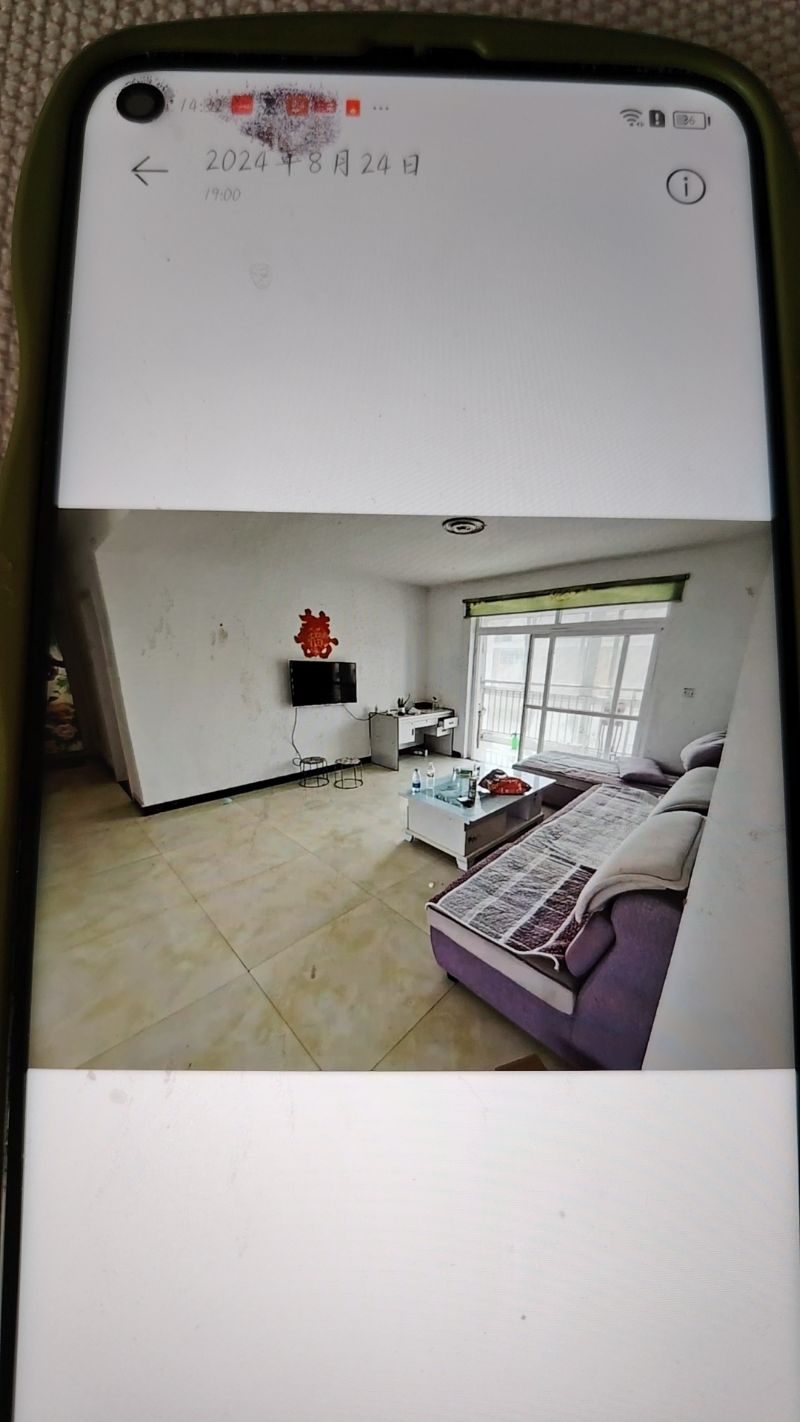Viewport: 800px width, 1422px height.
Task: Go back using the arrow icon
Action: (x=149, y=171)
